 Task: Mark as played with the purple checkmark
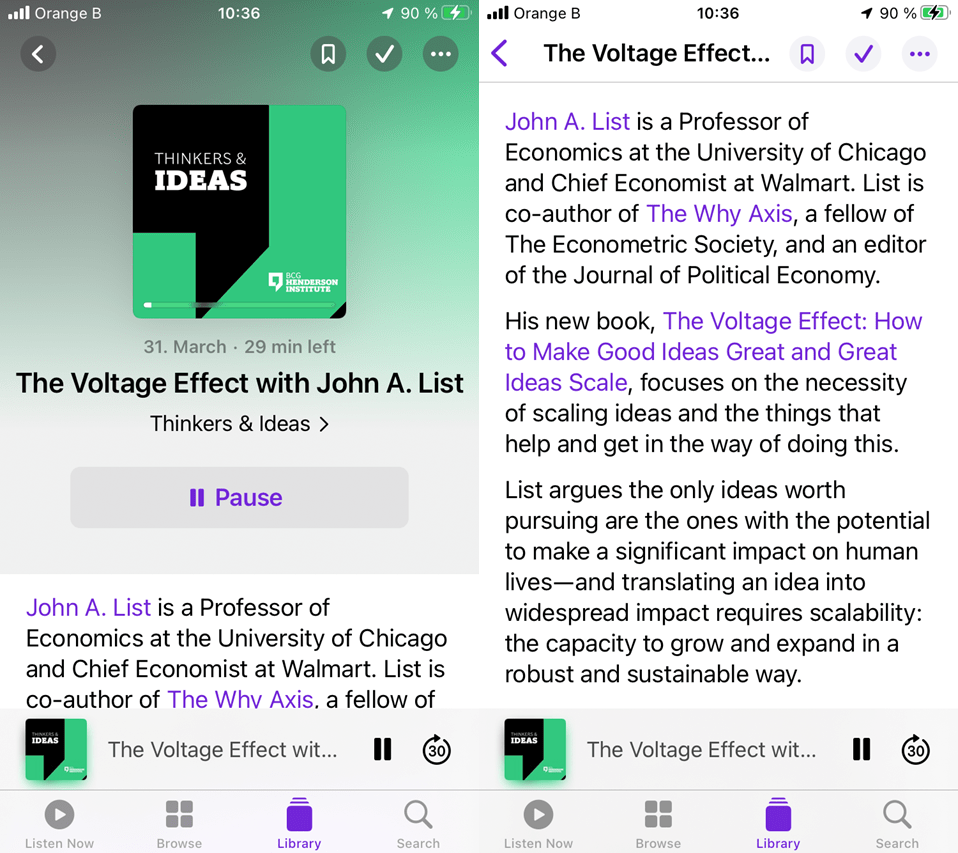coord(864,54)
